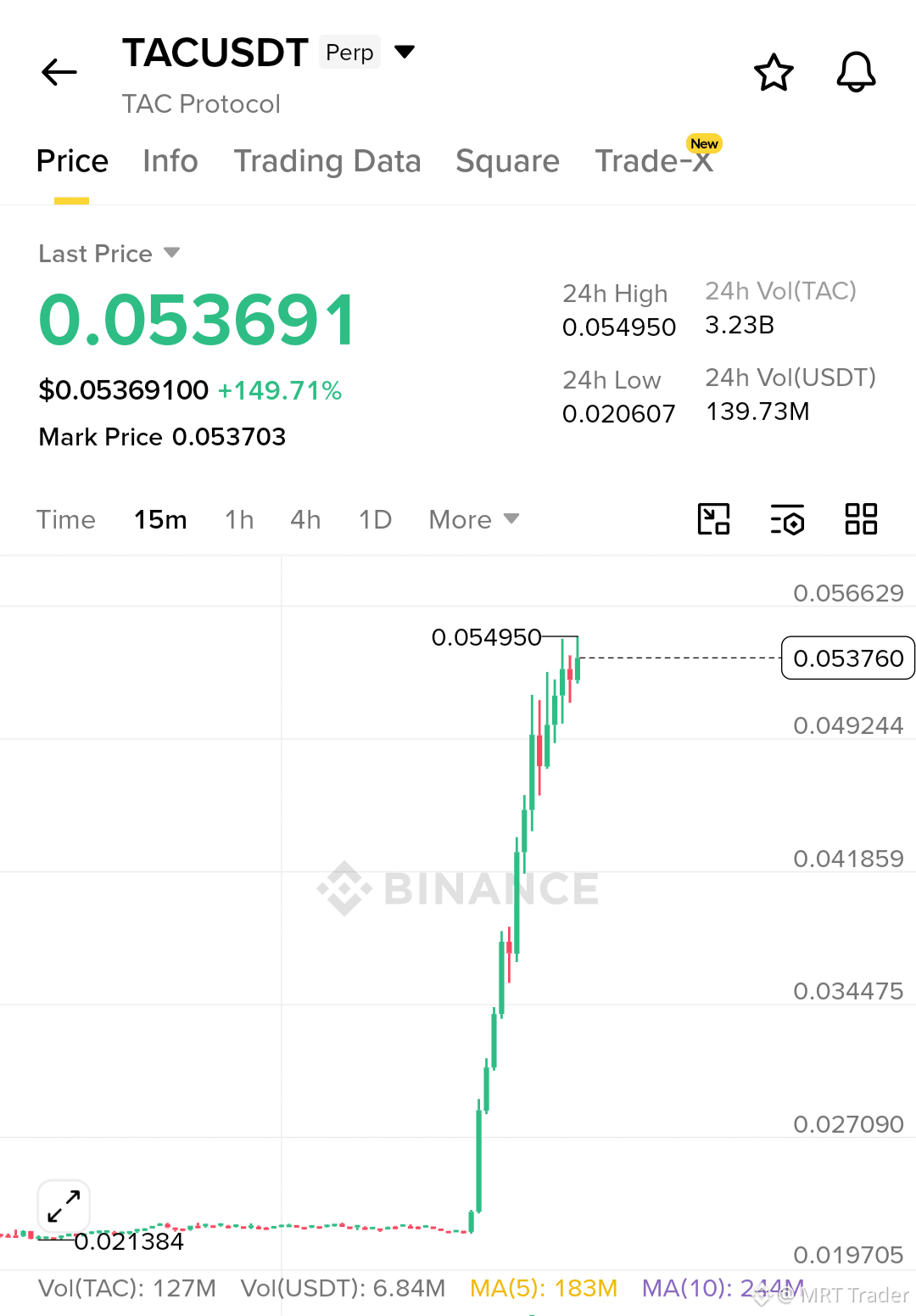Expand the More intervals dropdown
The width and height of the screenshot is (916, 1316).
point(474,519)
